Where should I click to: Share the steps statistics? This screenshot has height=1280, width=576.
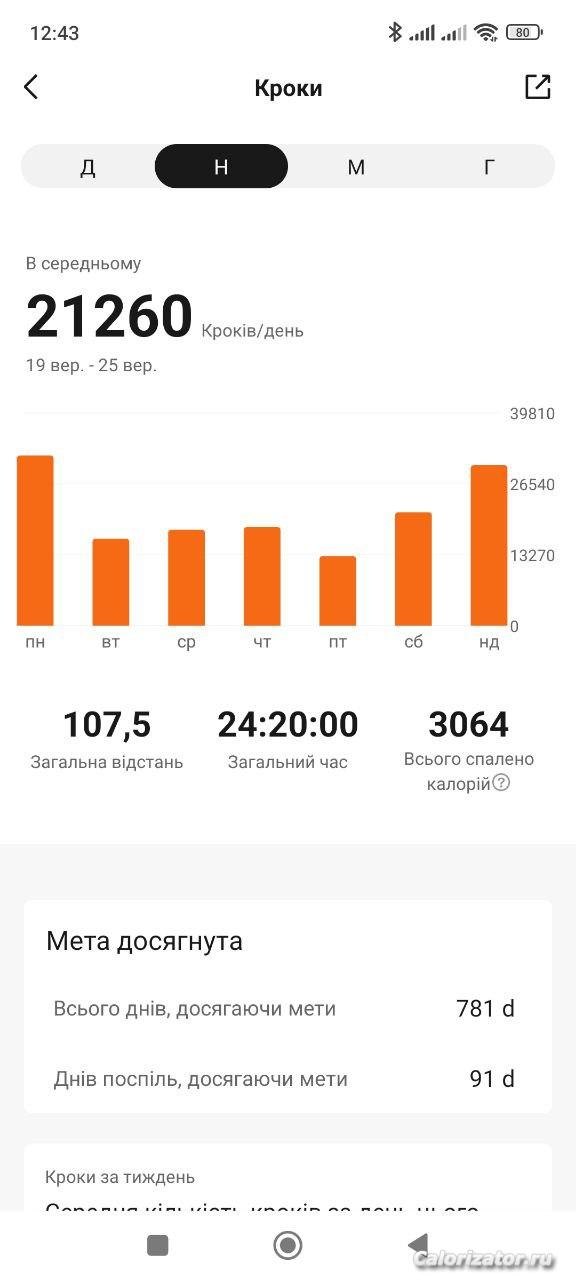538,87
